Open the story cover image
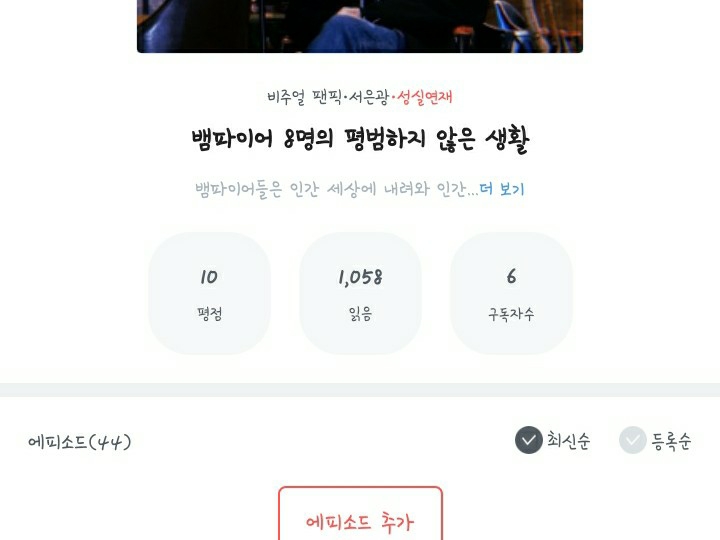The image size is (720, 540). coord(360,26)
